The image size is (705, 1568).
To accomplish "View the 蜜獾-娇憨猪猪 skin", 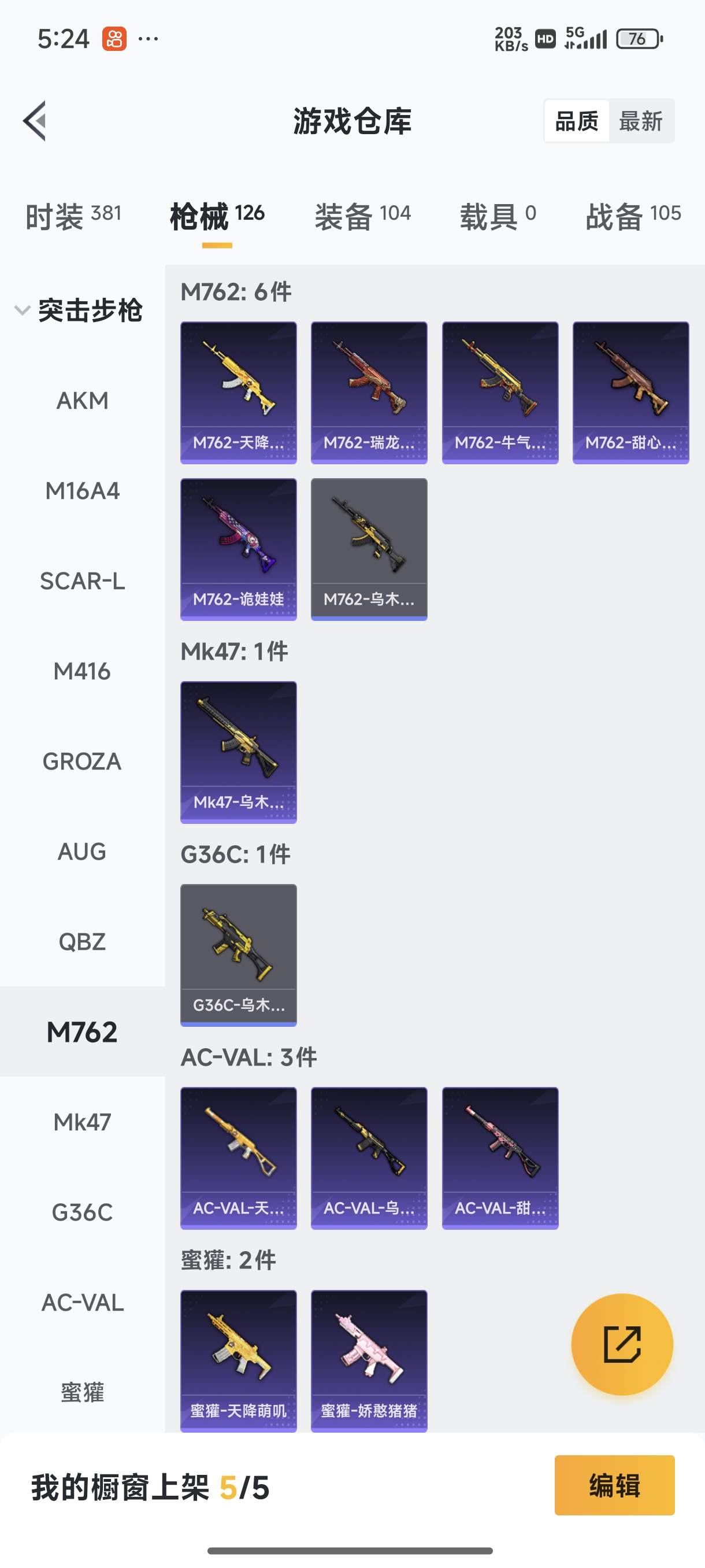I will point(369,1360).
